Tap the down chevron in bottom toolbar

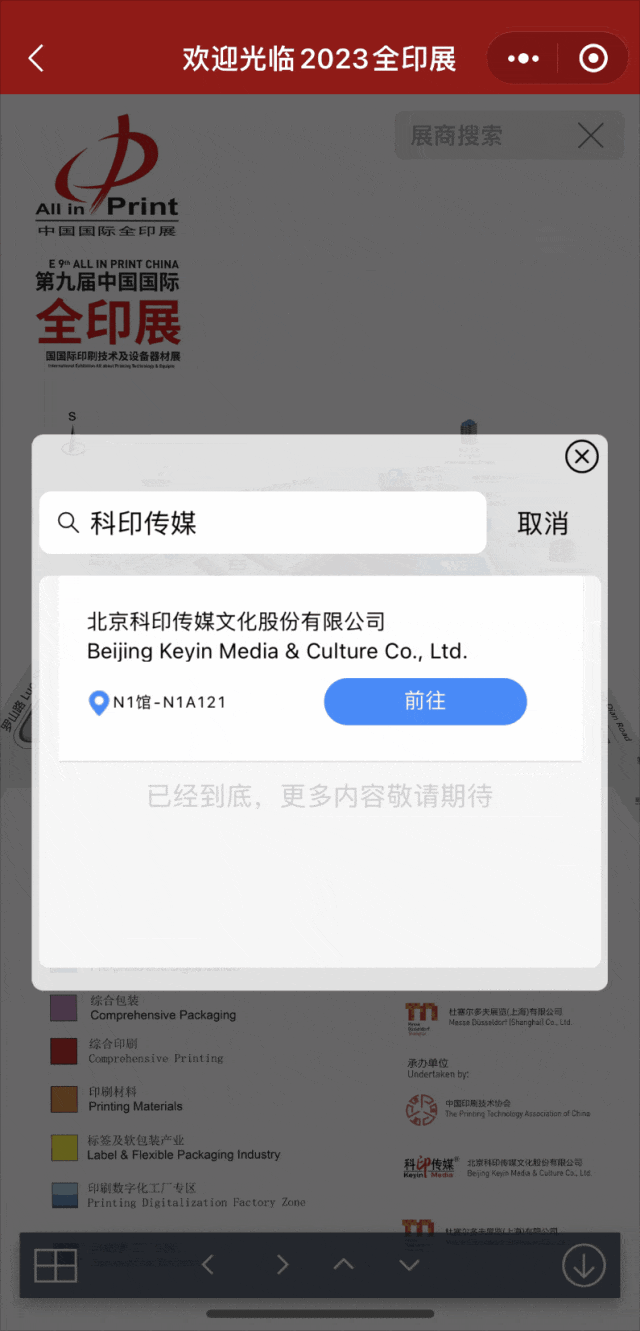[x=409, y=1265]
